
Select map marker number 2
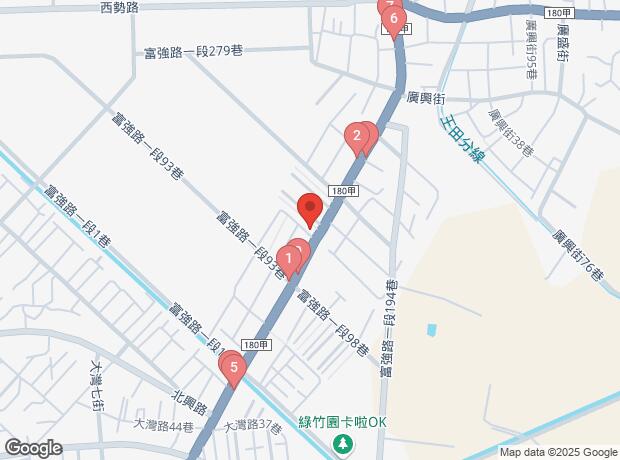(x=356, y=136)
